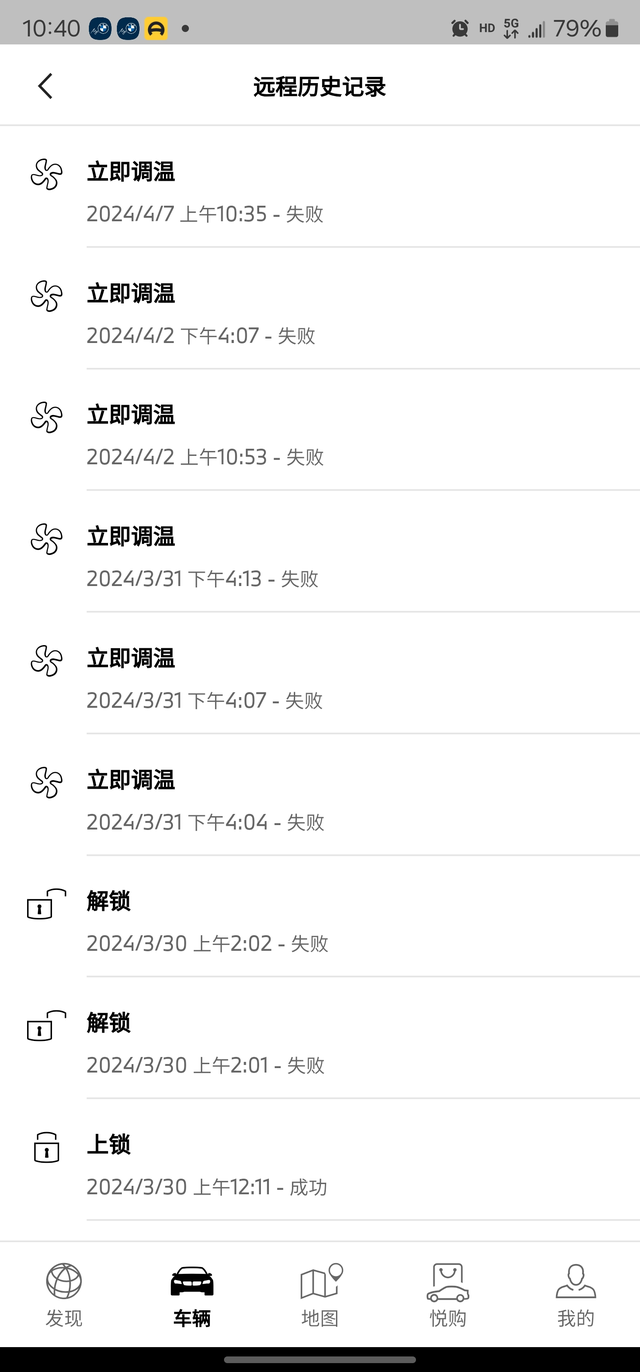Open 立即调温 record from 2024/4/2 上午10:53

(x=320, y=435)
